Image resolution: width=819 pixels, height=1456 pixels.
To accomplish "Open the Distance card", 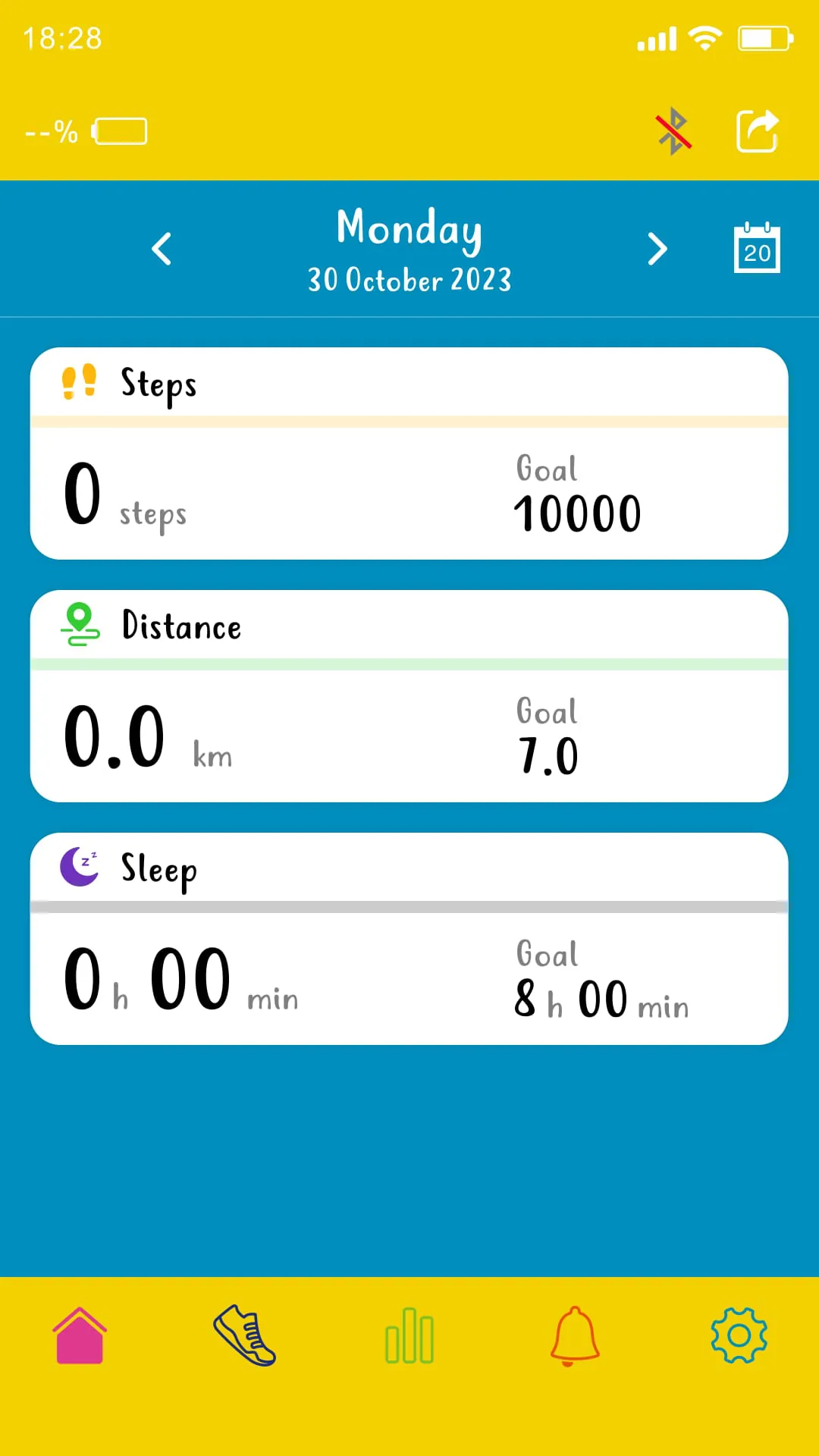I will tap(409, 696).
